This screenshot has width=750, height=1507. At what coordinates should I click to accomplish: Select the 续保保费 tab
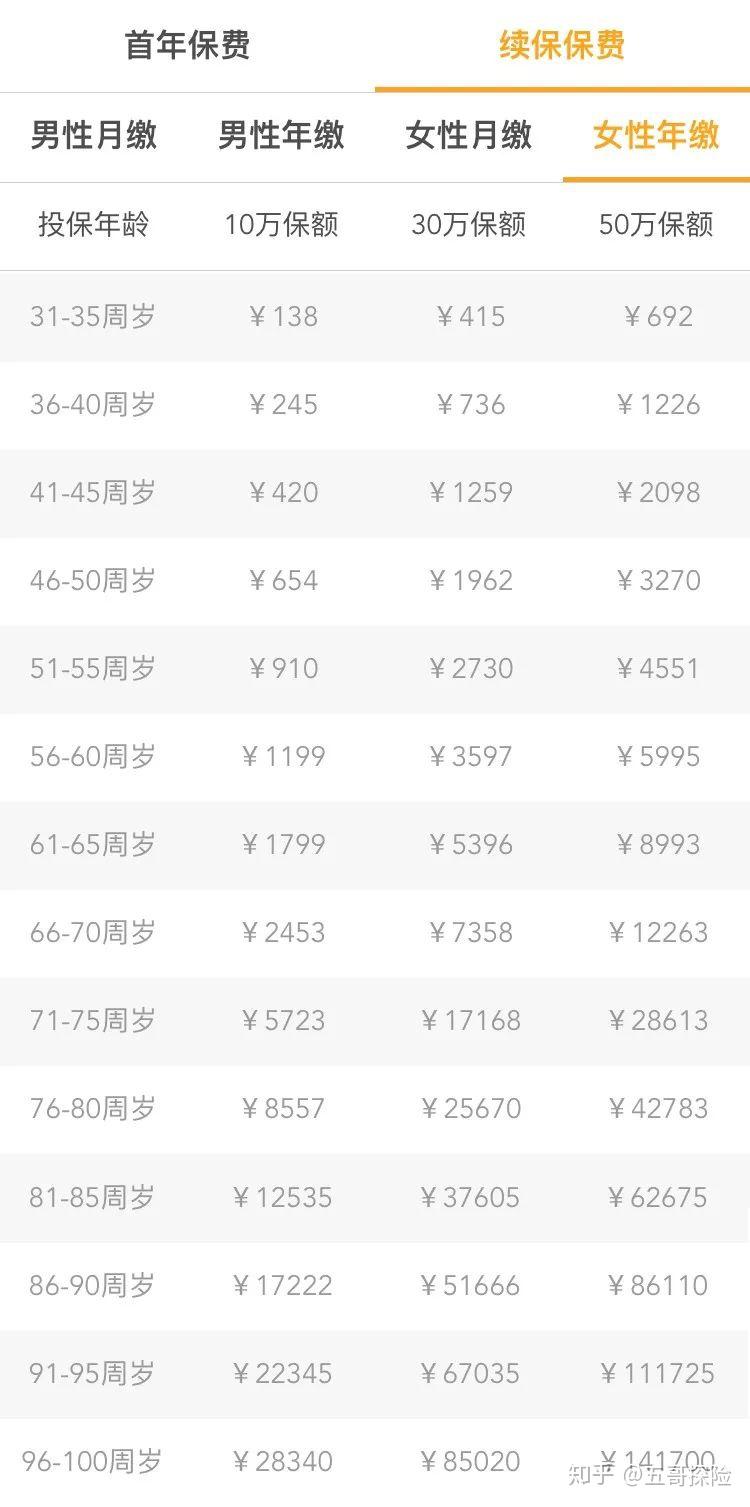[562, 46]
